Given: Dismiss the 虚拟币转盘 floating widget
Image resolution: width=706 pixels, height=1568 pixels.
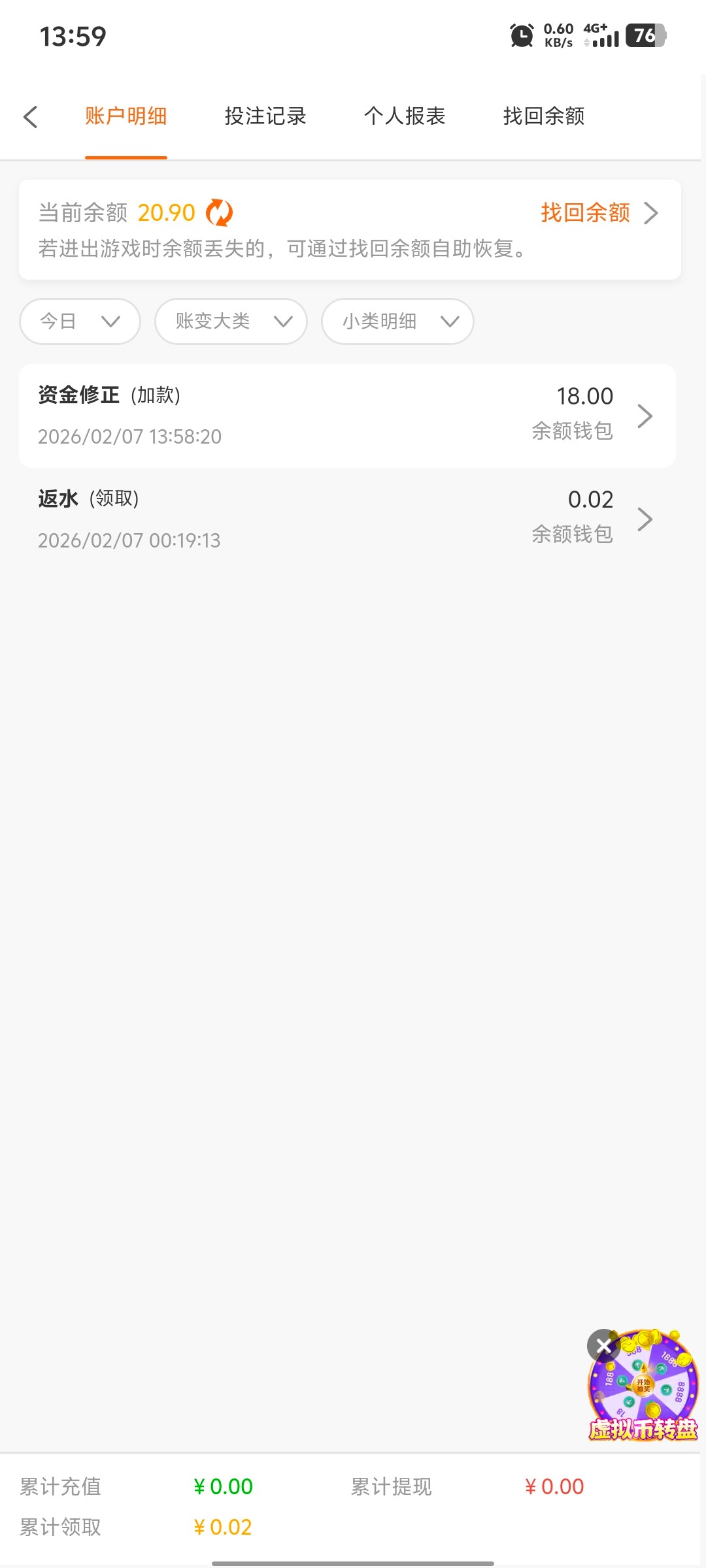Looking at the screenshot, I should pos(603,1345).
